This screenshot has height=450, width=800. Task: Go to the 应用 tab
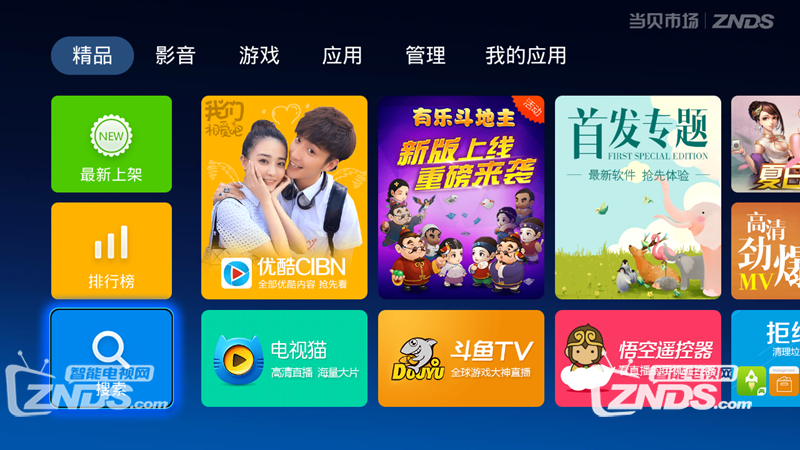coord(342,56)
